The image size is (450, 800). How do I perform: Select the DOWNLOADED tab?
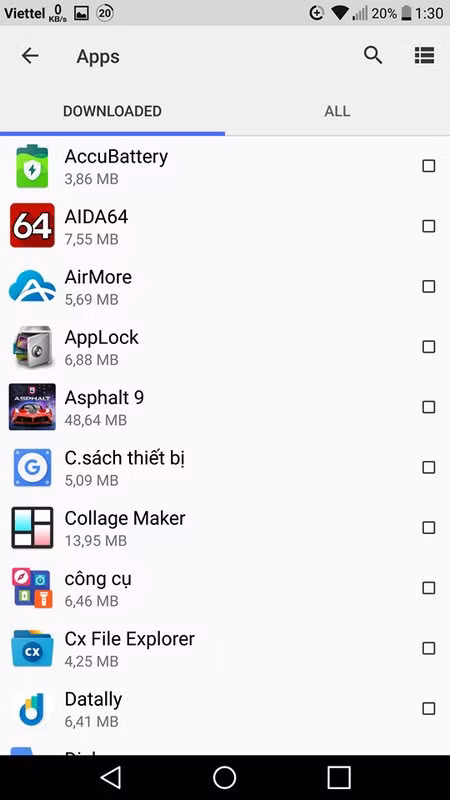coord(112,111)
